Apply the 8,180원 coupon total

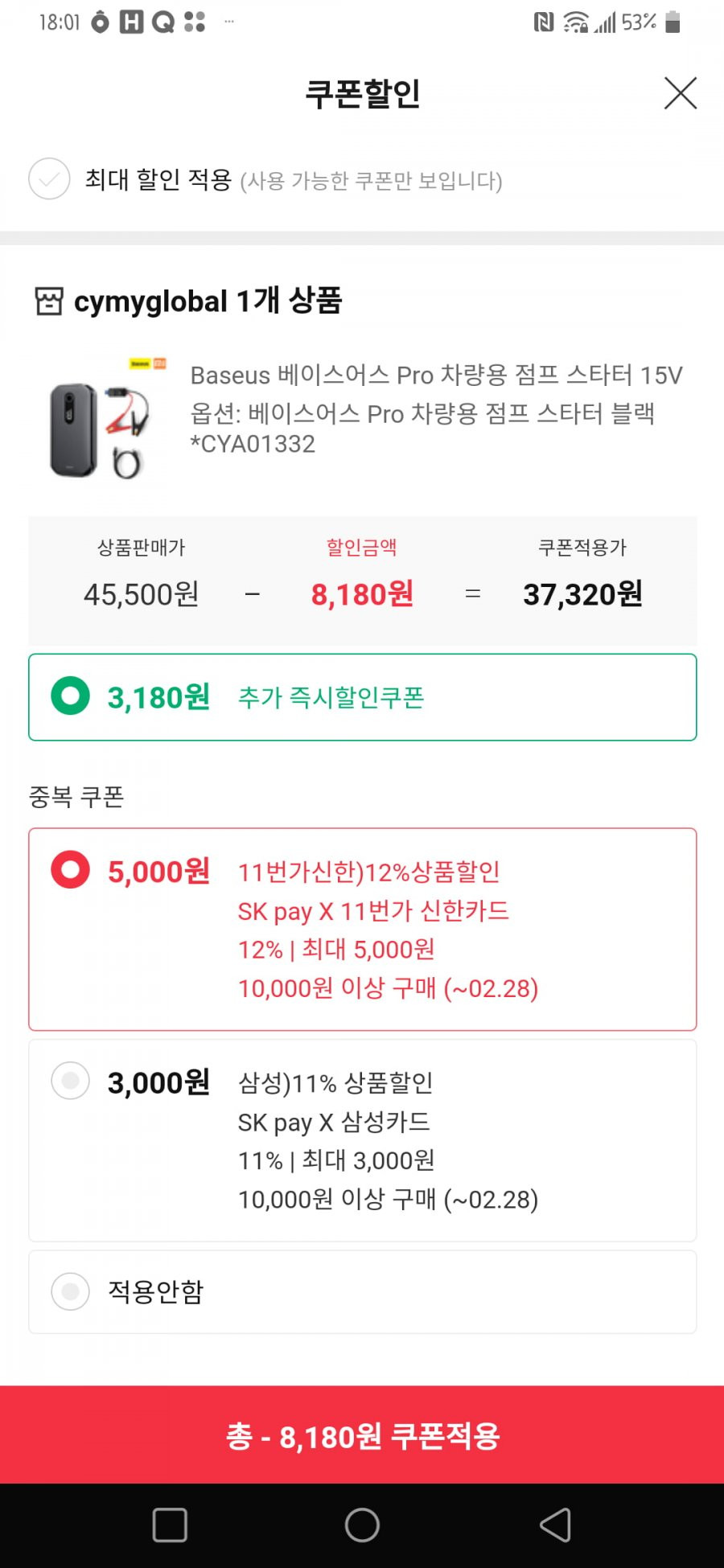(x=362, y=1435)
